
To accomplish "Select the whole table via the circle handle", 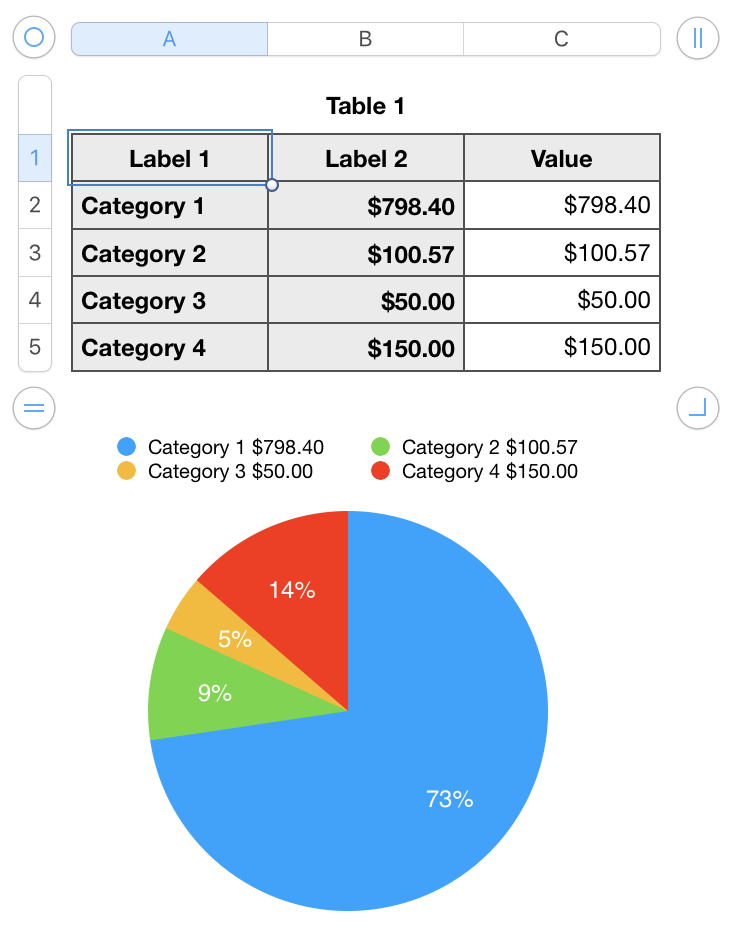I will (x=34, y=37).
